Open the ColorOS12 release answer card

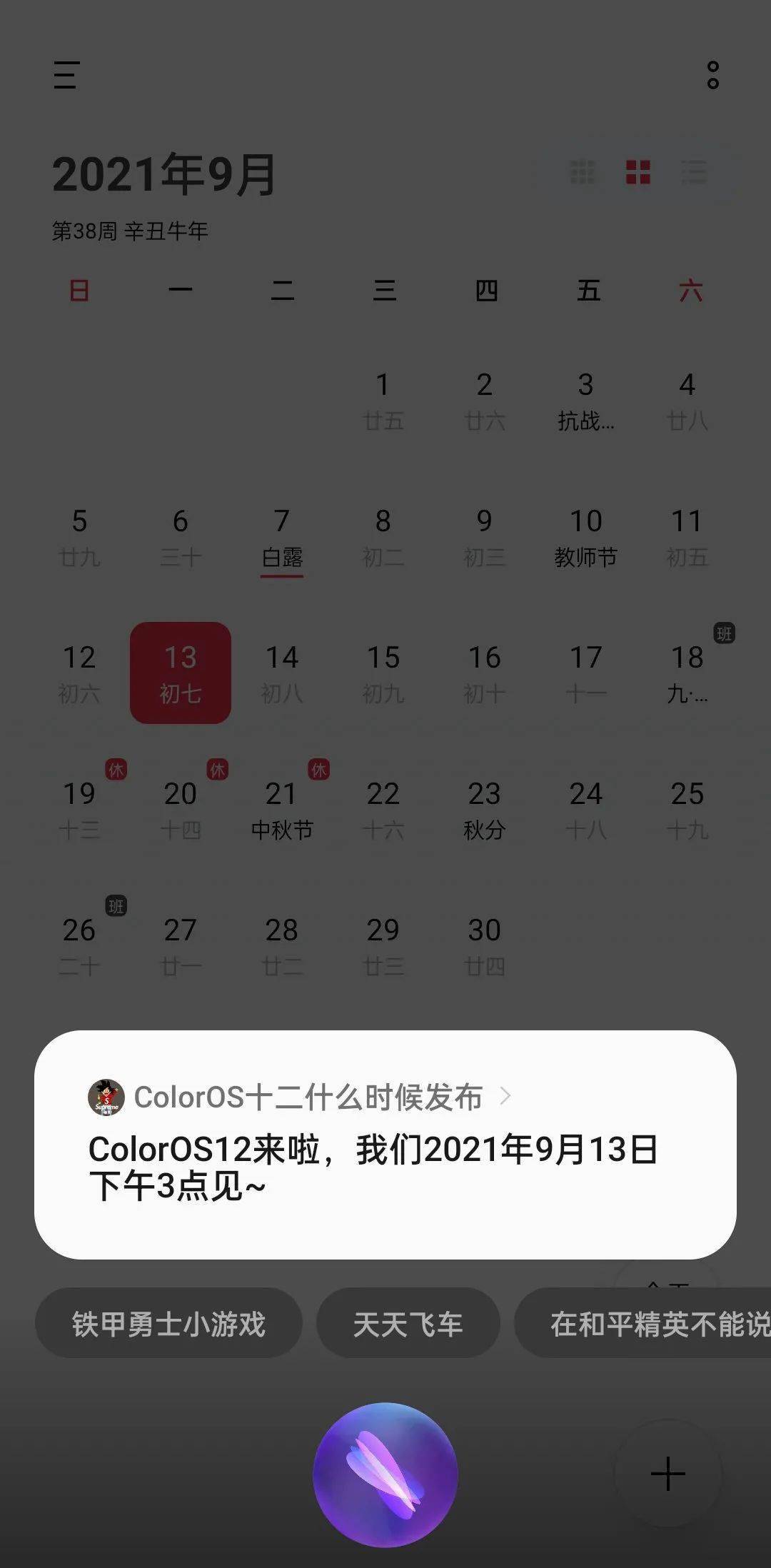(x=385, y=1145)
